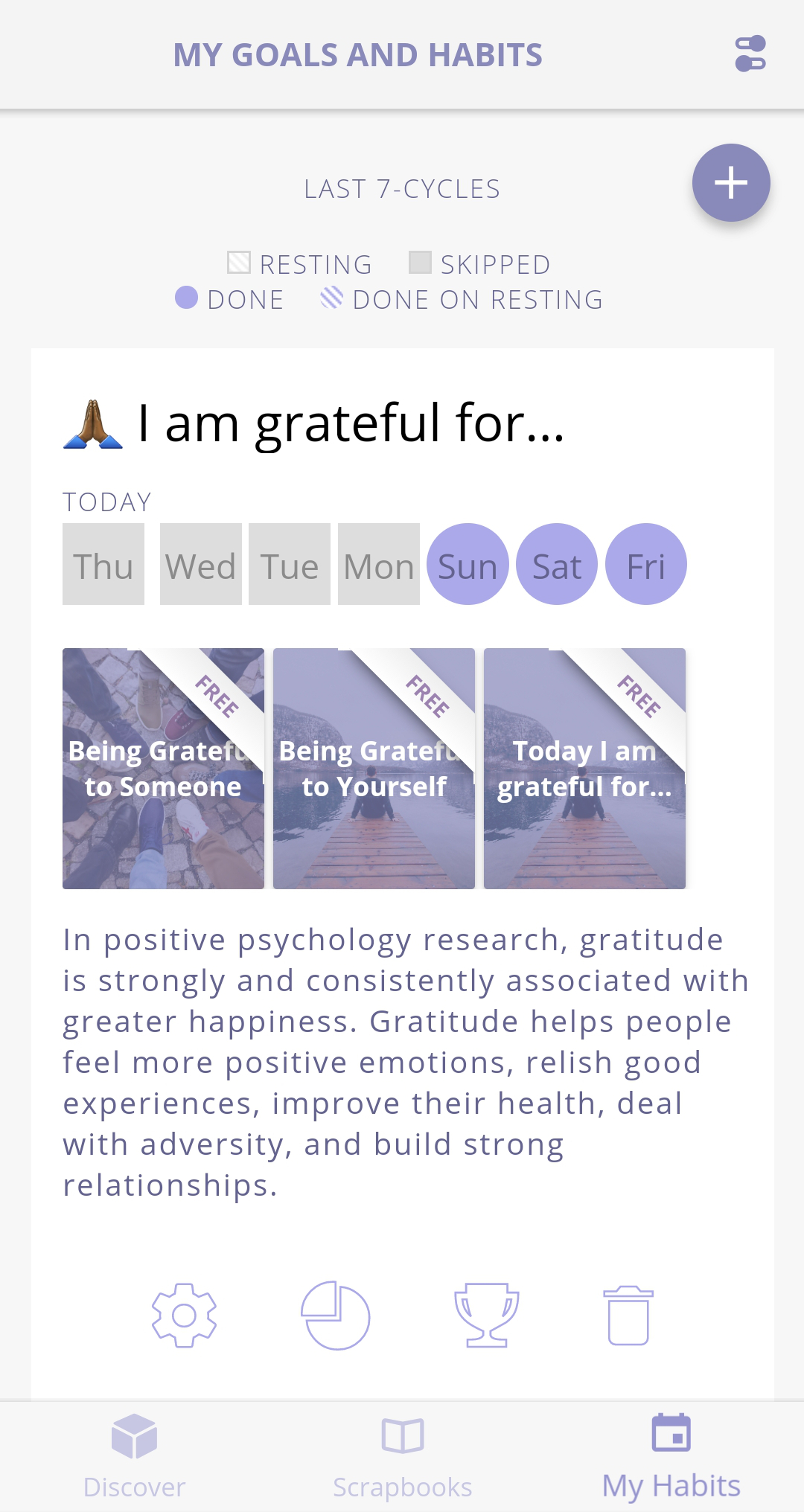Toggle the Fri done circle
804x1512 pixels.
(x=646, y=565)
